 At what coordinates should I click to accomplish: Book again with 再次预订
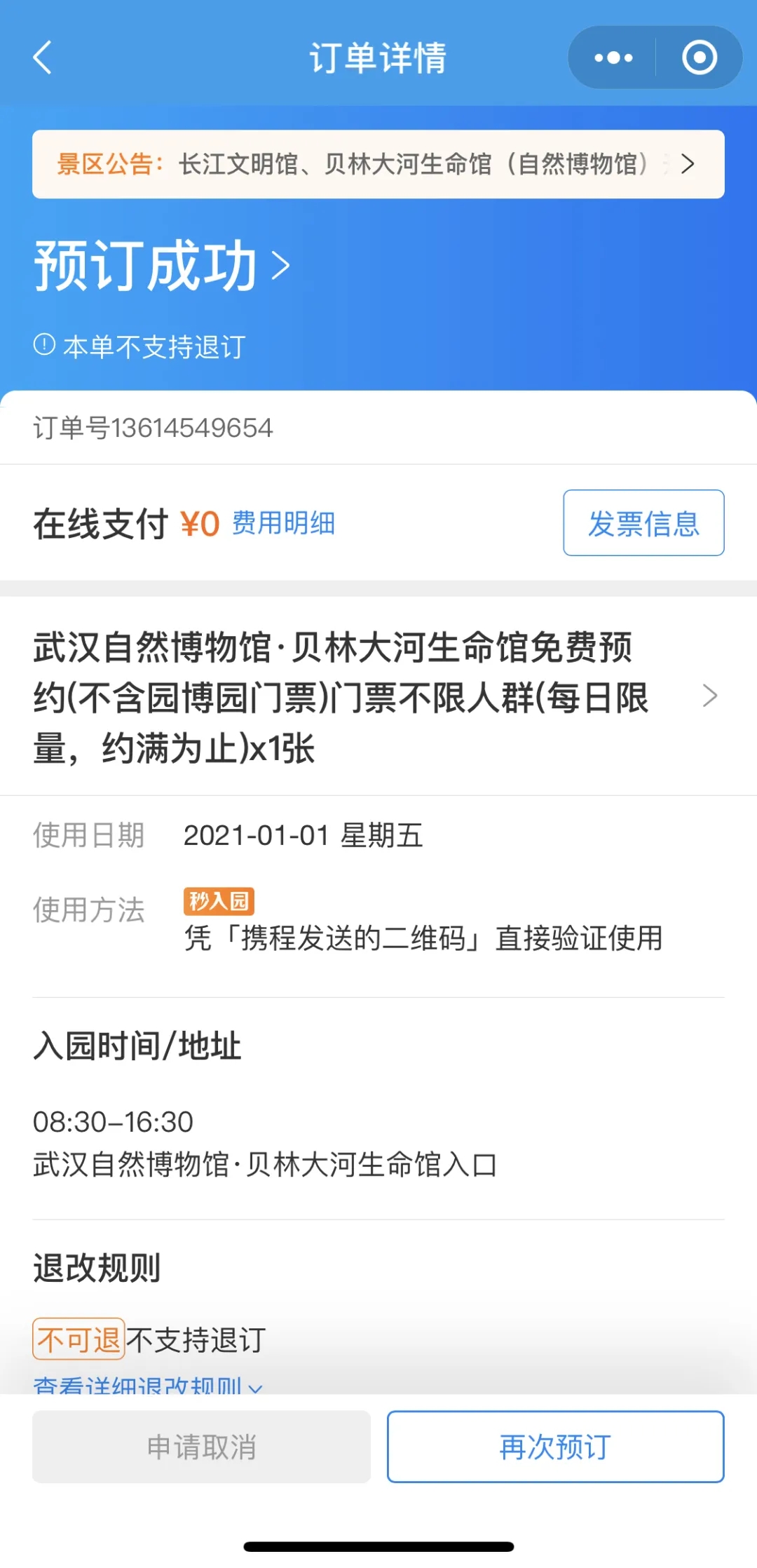[555, 1447]
